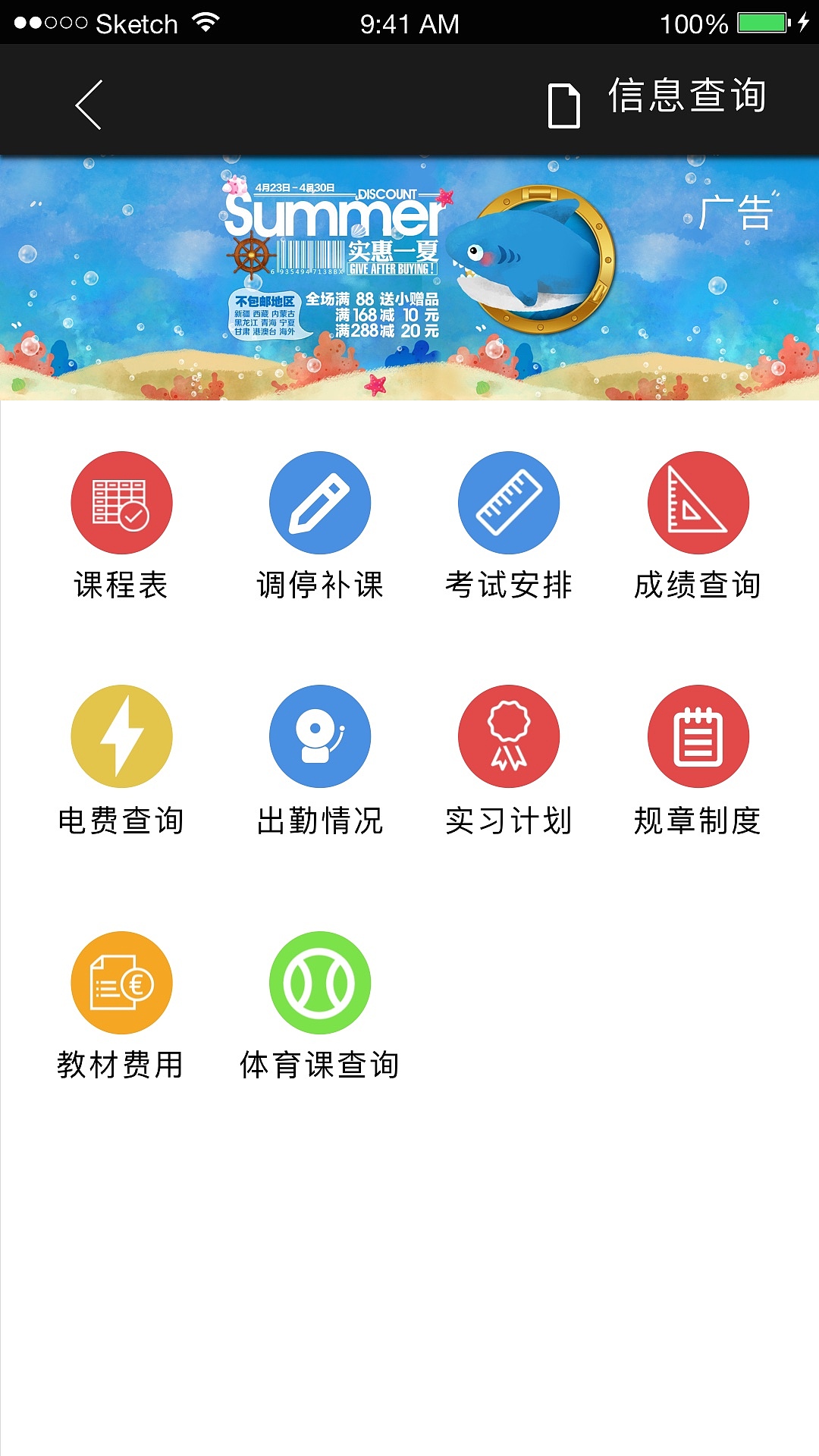Select the 调停补课 pencil icon

tap(320, 503)
